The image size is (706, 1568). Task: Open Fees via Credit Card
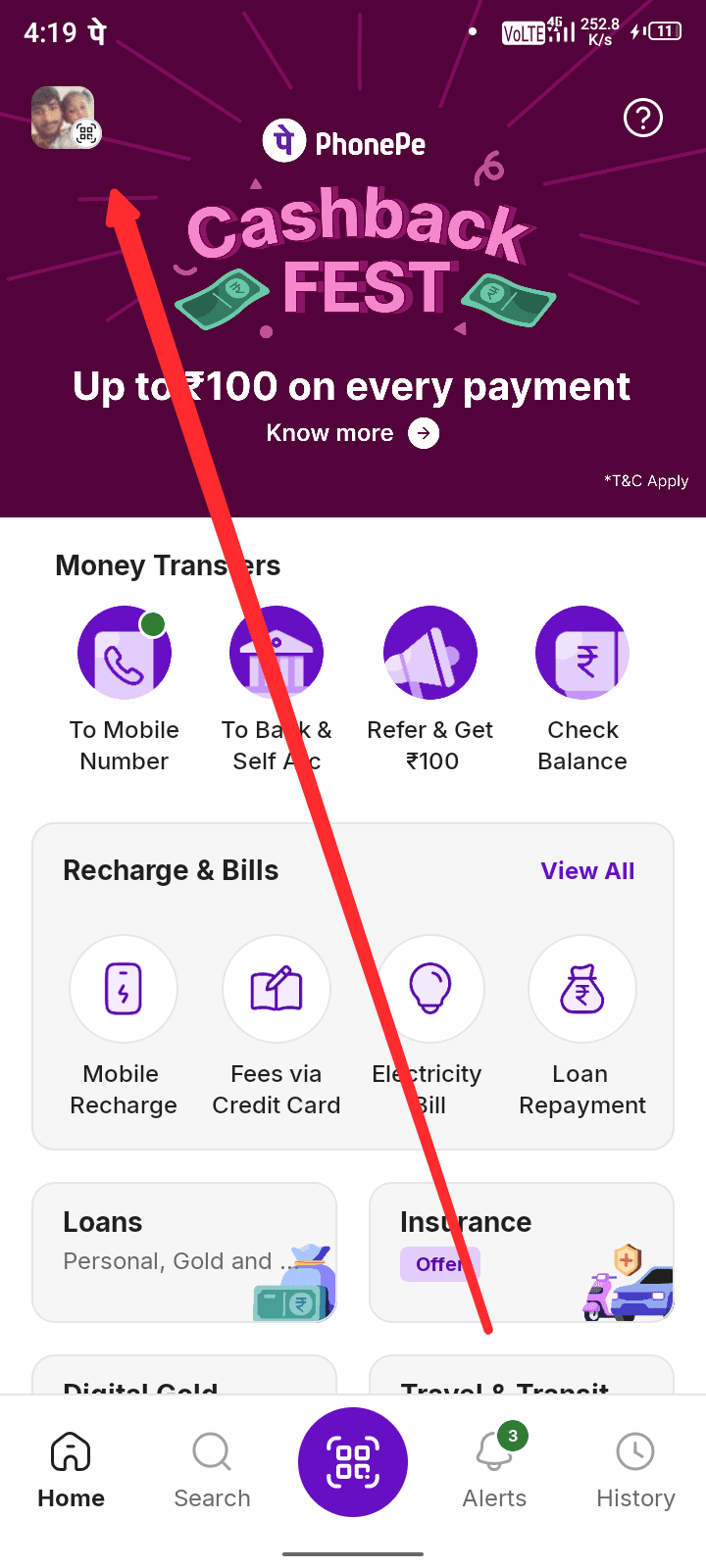coord(277,990)
